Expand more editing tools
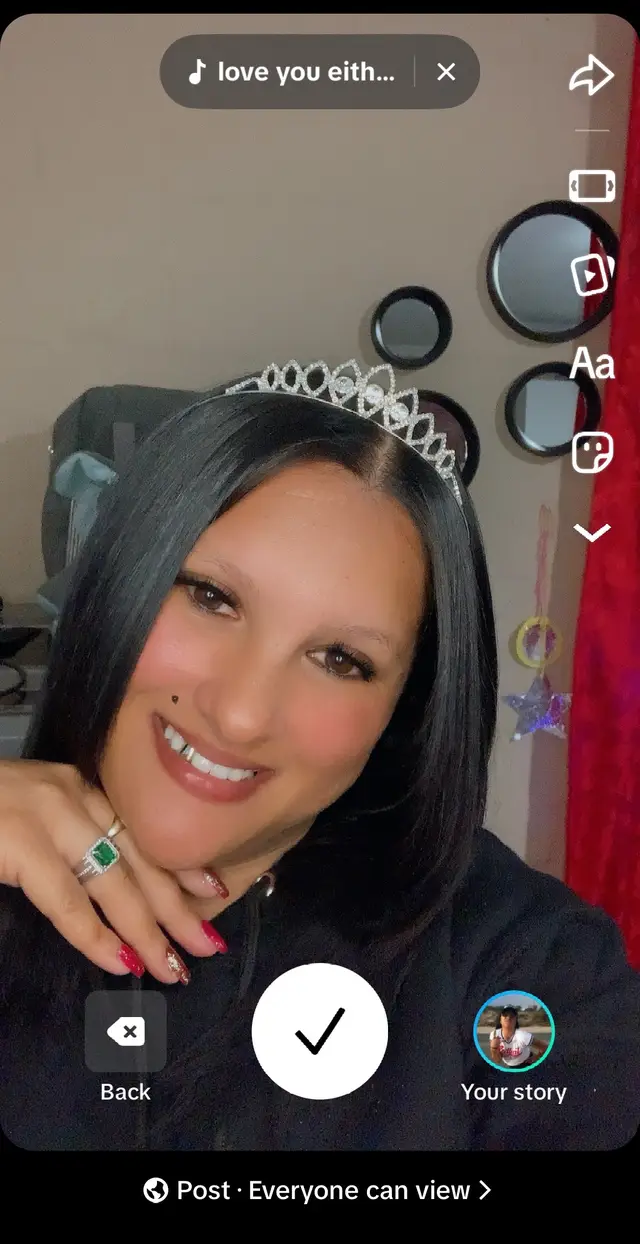 (591, 534)
